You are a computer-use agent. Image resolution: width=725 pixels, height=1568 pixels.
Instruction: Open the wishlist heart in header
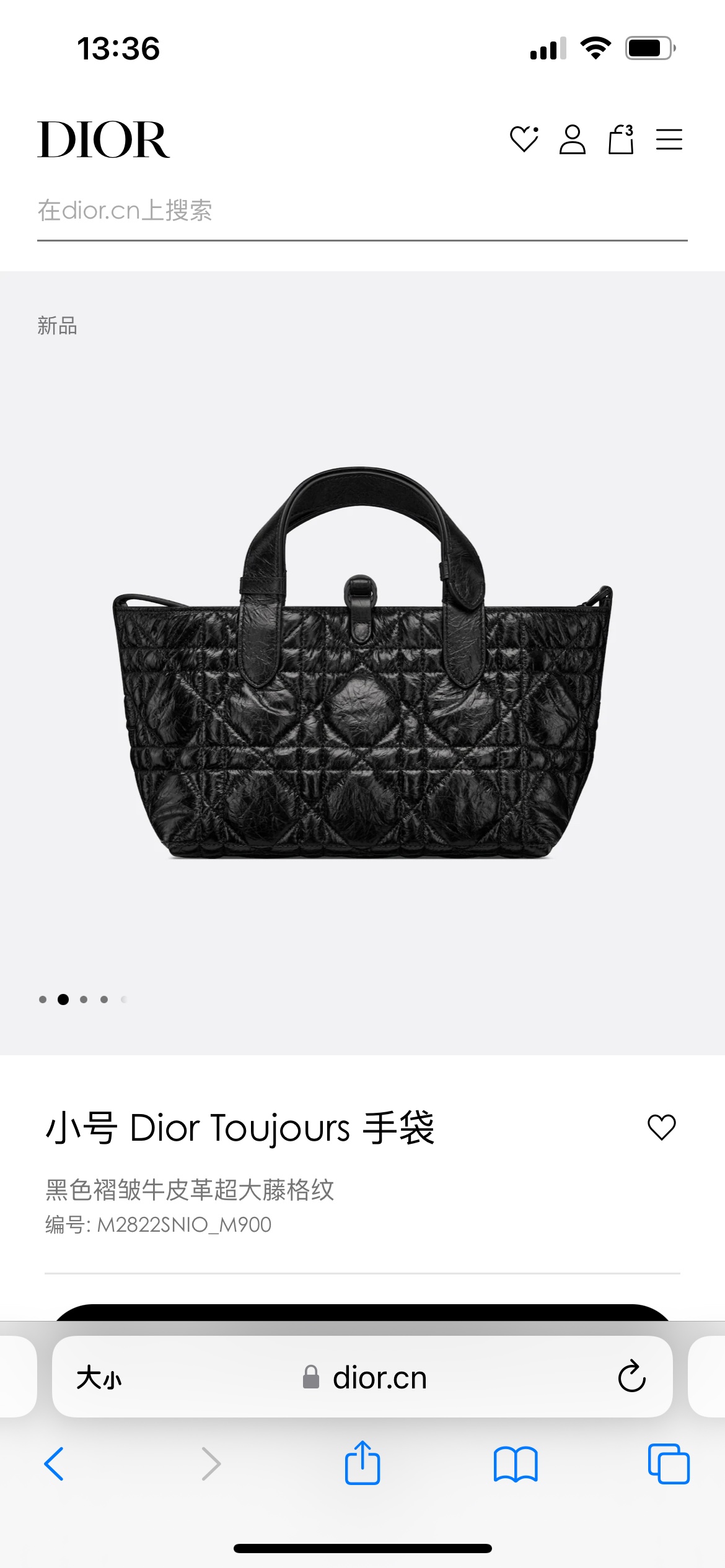point(524,139)
